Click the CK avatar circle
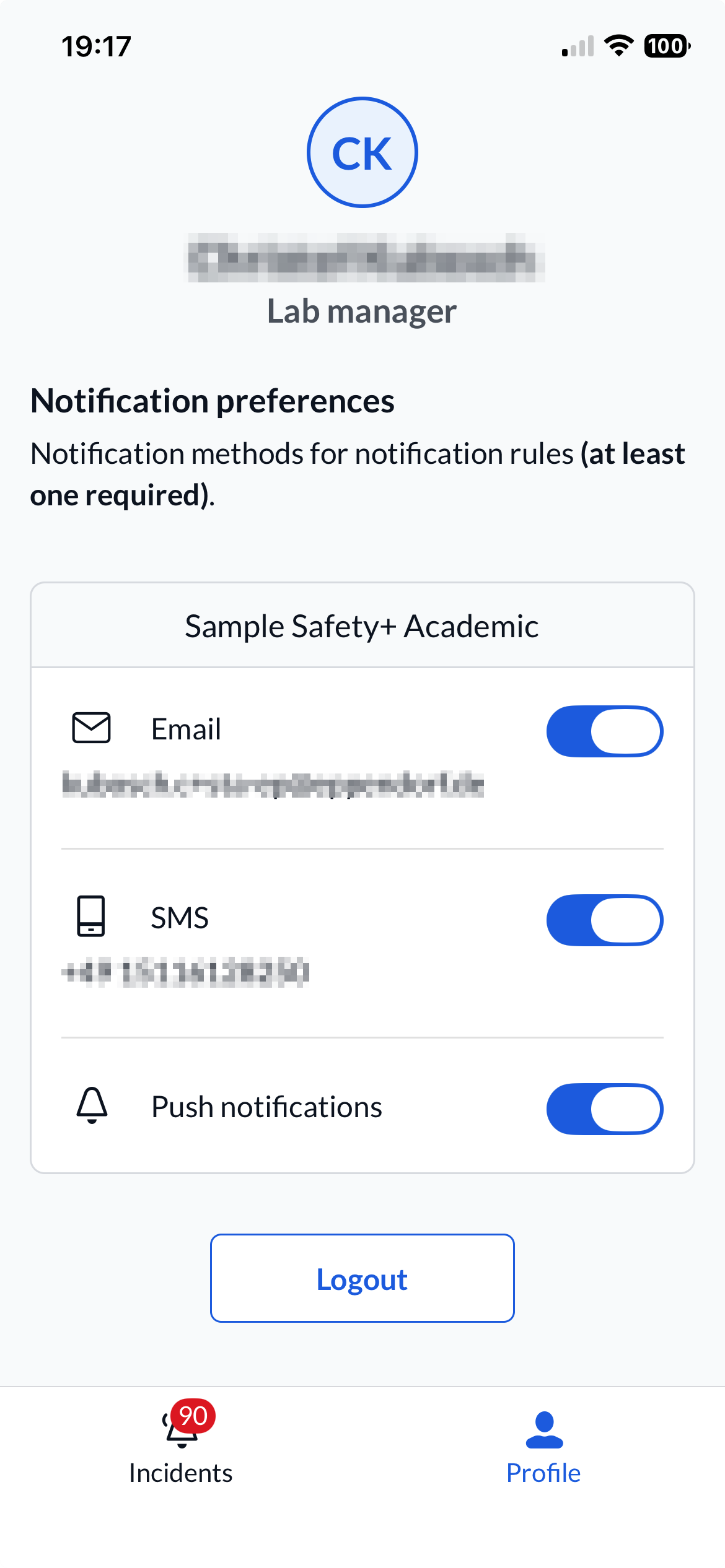The height and width of the screenshot is (1568, 725). tap(362, 152)
